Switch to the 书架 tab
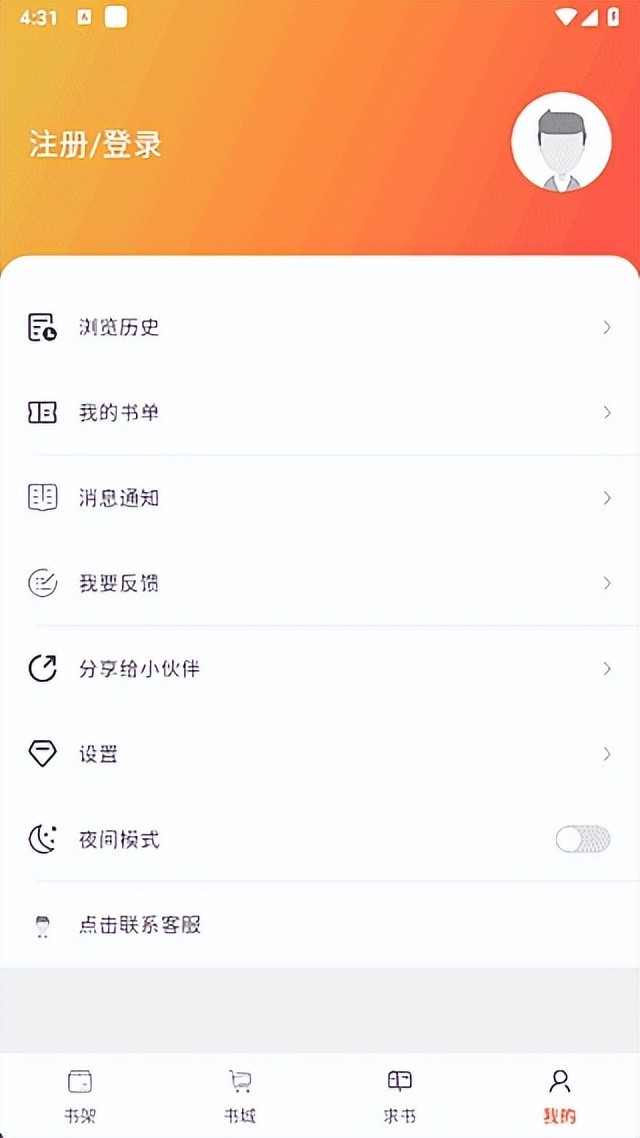Screen dimensions: 640x1138 [80, 1095]
